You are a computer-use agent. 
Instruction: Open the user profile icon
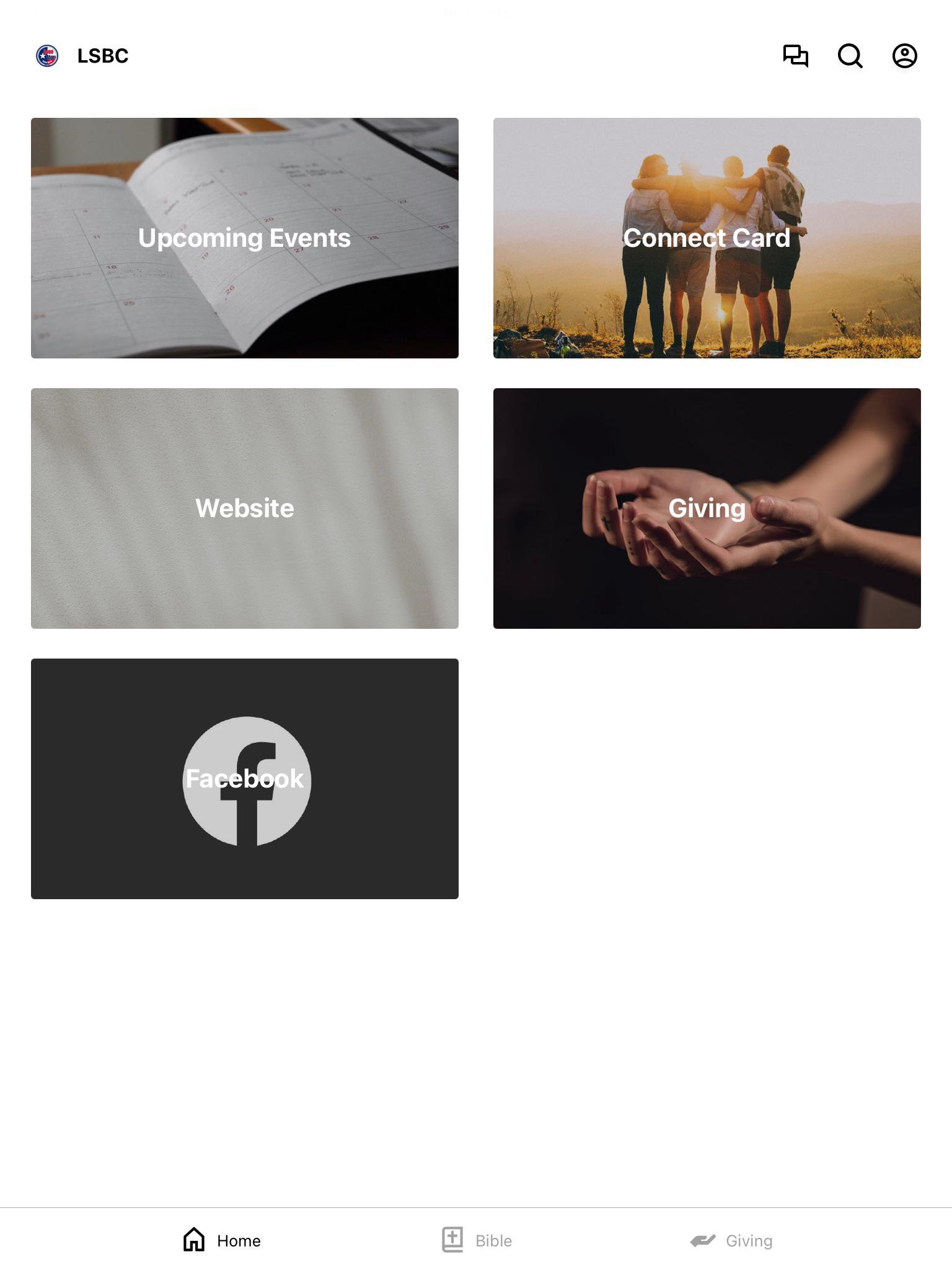904,56
